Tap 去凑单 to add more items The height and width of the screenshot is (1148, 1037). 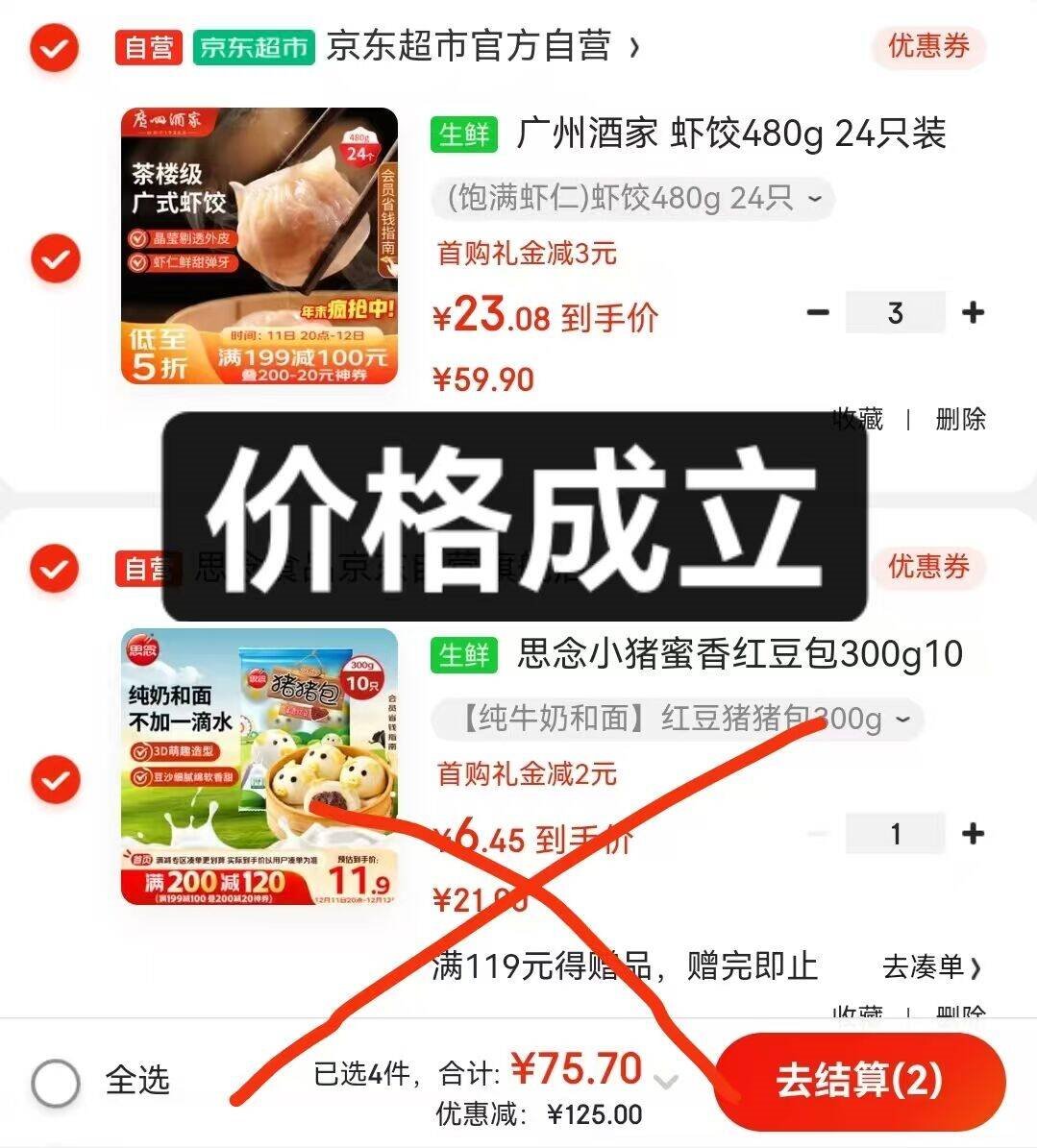(x=931, y=966)
